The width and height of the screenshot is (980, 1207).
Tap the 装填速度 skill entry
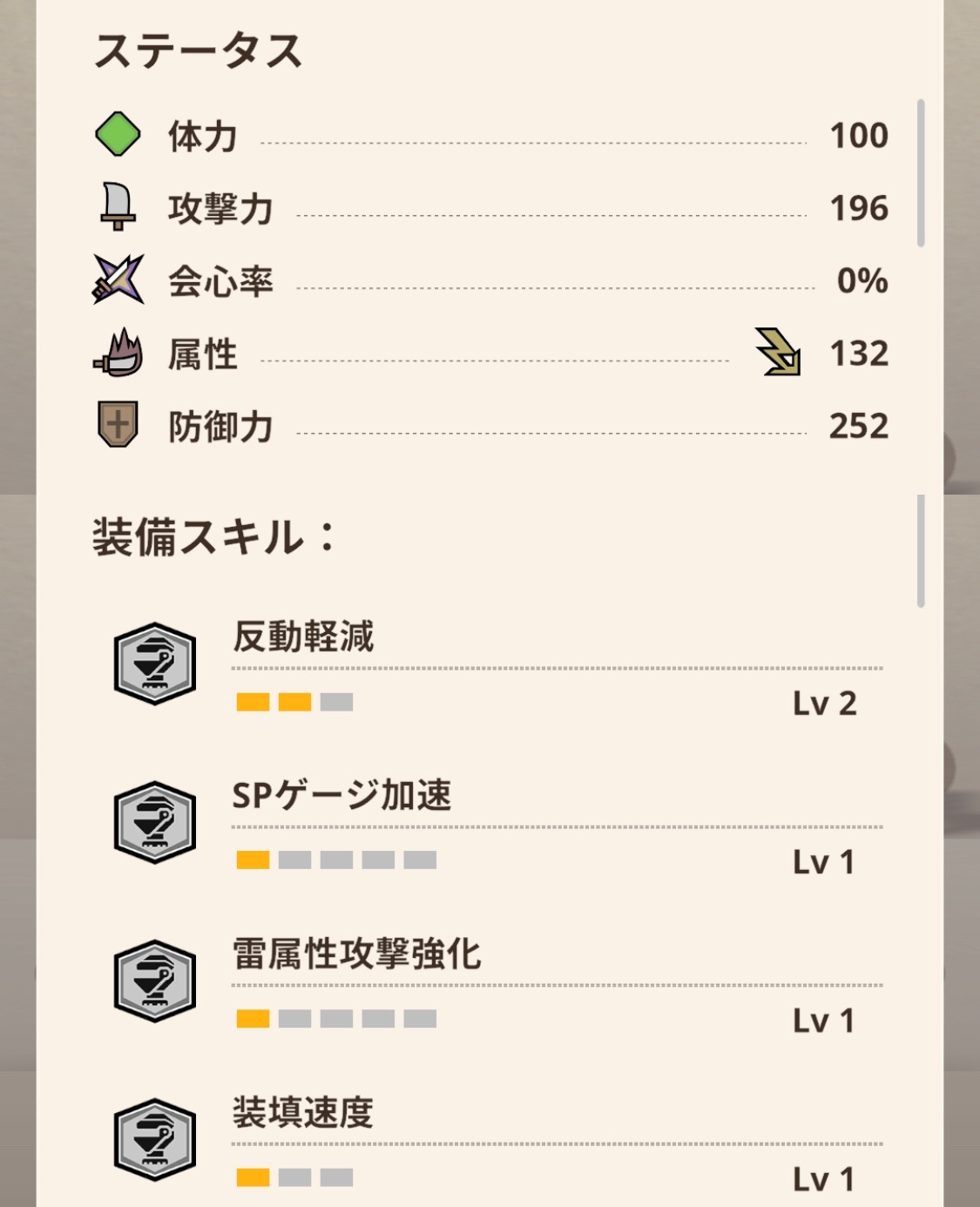click(x=303, y=1114)
